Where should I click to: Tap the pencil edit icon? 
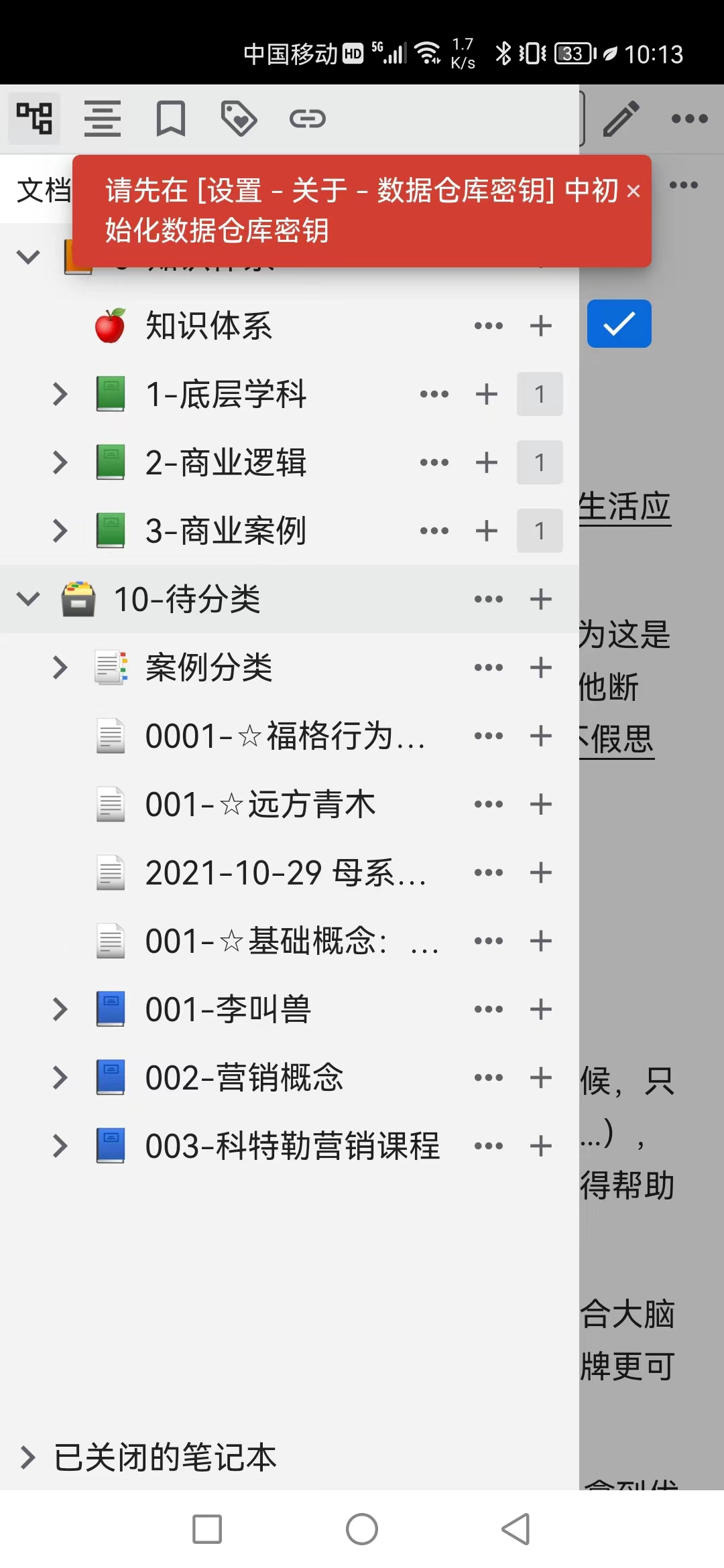621,119
